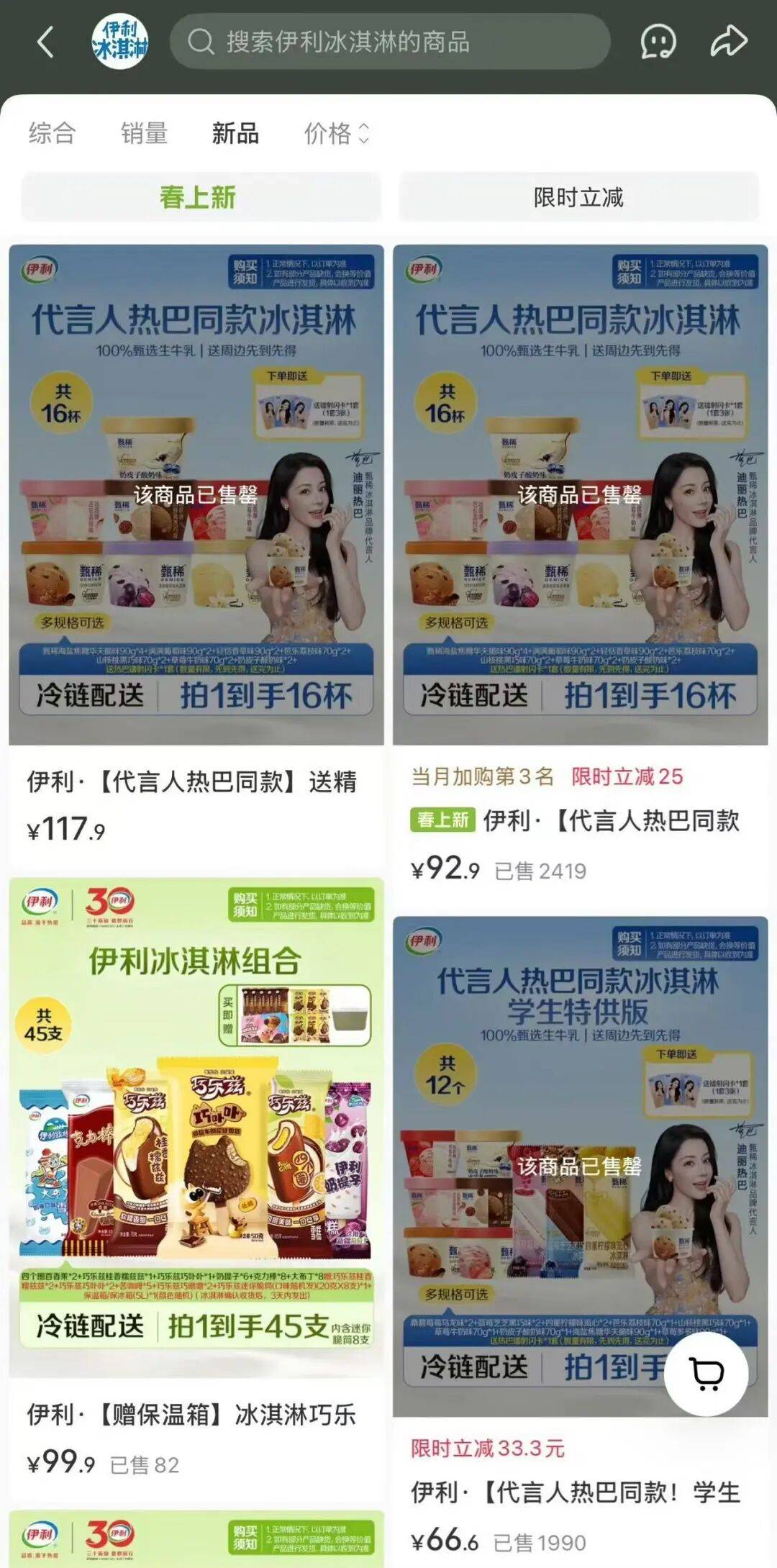Open the 伊利冰淇淋 store avatar
Screen dimensions: 777x1568
tap(120, 42)
